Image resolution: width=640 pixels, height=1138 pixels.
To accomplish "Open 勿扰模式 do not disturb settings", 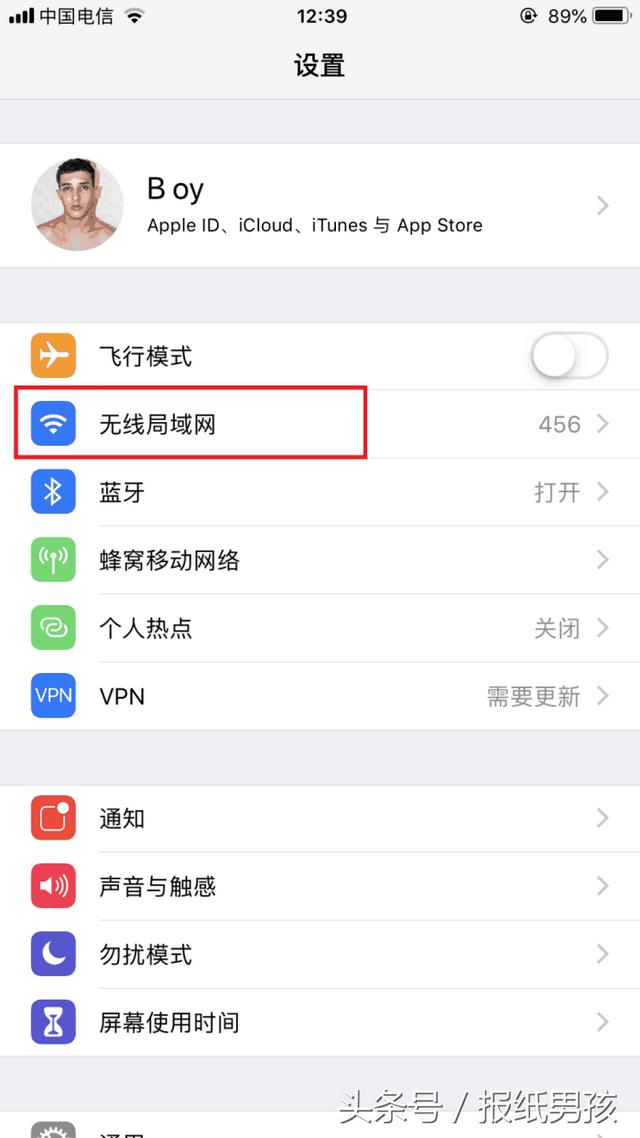I will [320, 954].
